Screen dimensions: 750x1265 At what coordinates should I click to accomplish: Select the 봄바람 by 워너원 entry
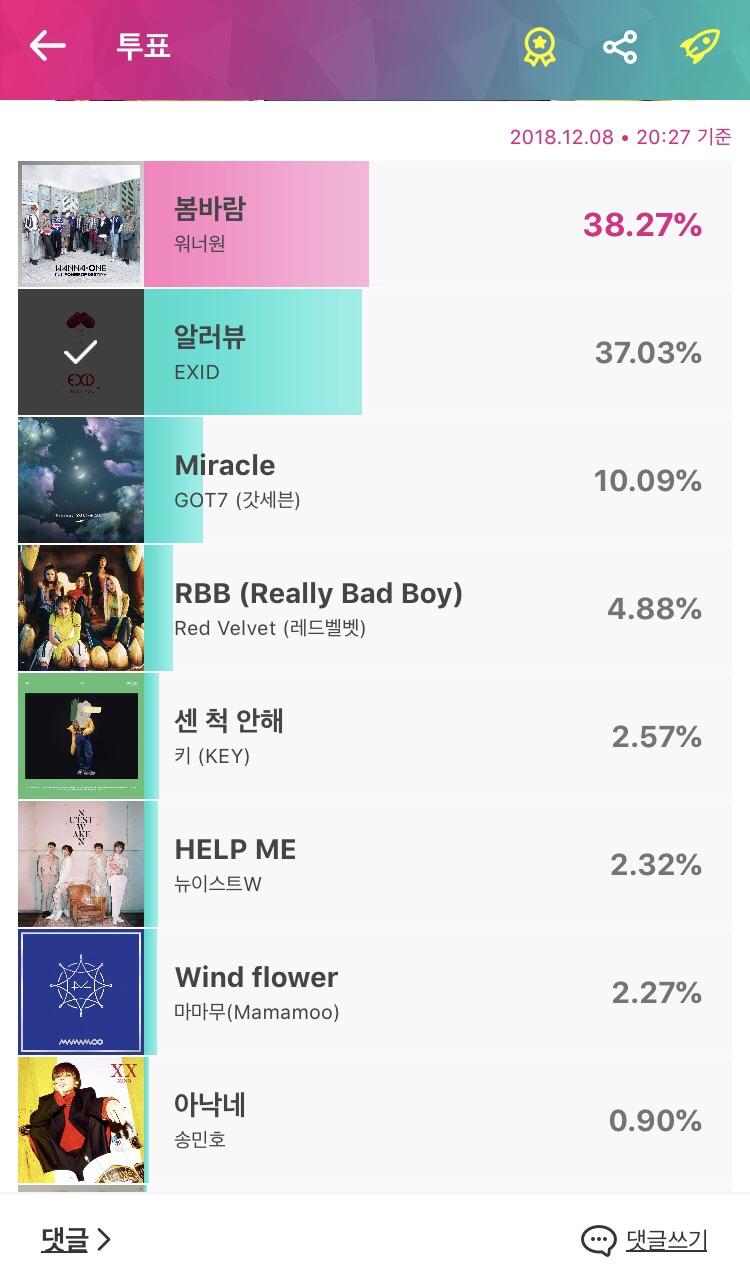coord(375,225)
